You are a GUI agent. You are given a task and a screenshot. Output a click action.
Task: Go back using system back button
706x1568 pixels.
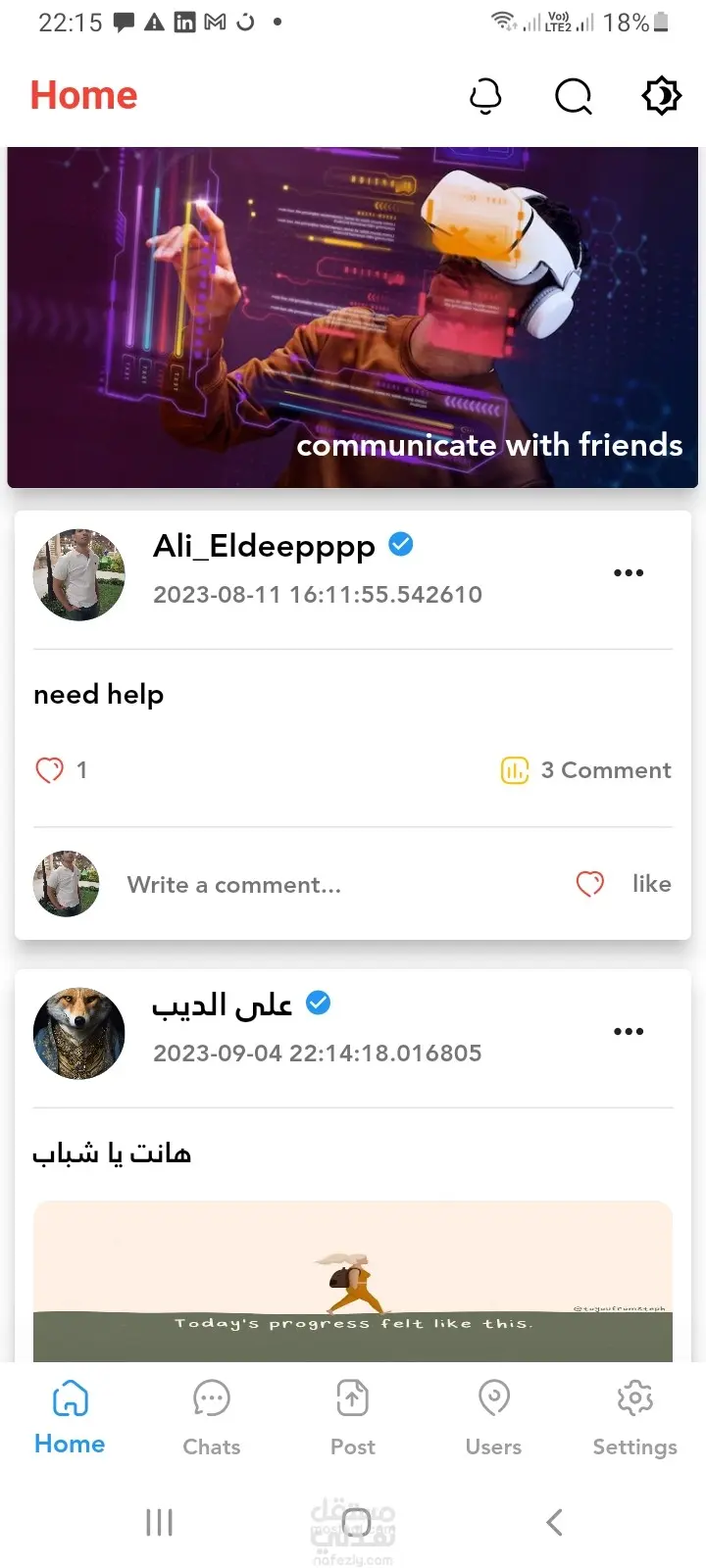(x=554, y=1522)
